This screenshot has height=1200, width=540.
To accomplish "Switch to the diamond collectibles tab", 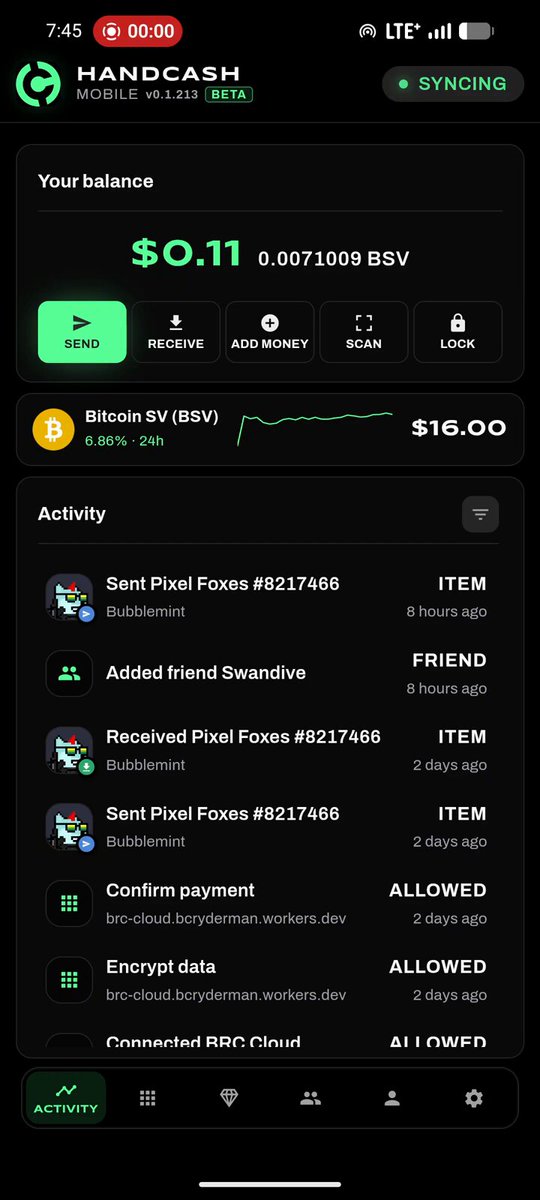I will pos(229,1098).
